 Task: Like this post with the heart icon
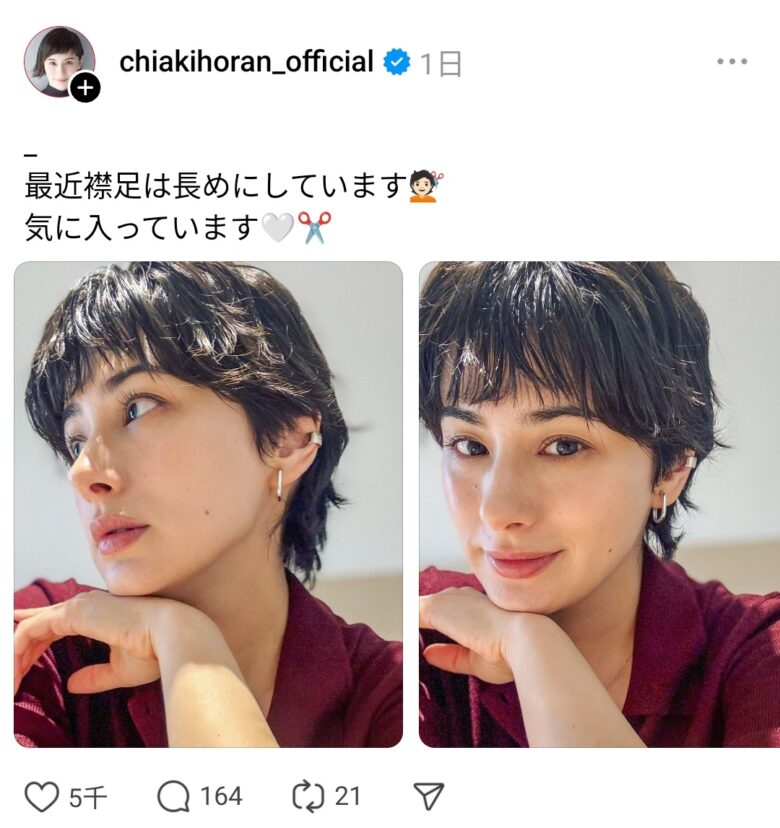[42, 796]
